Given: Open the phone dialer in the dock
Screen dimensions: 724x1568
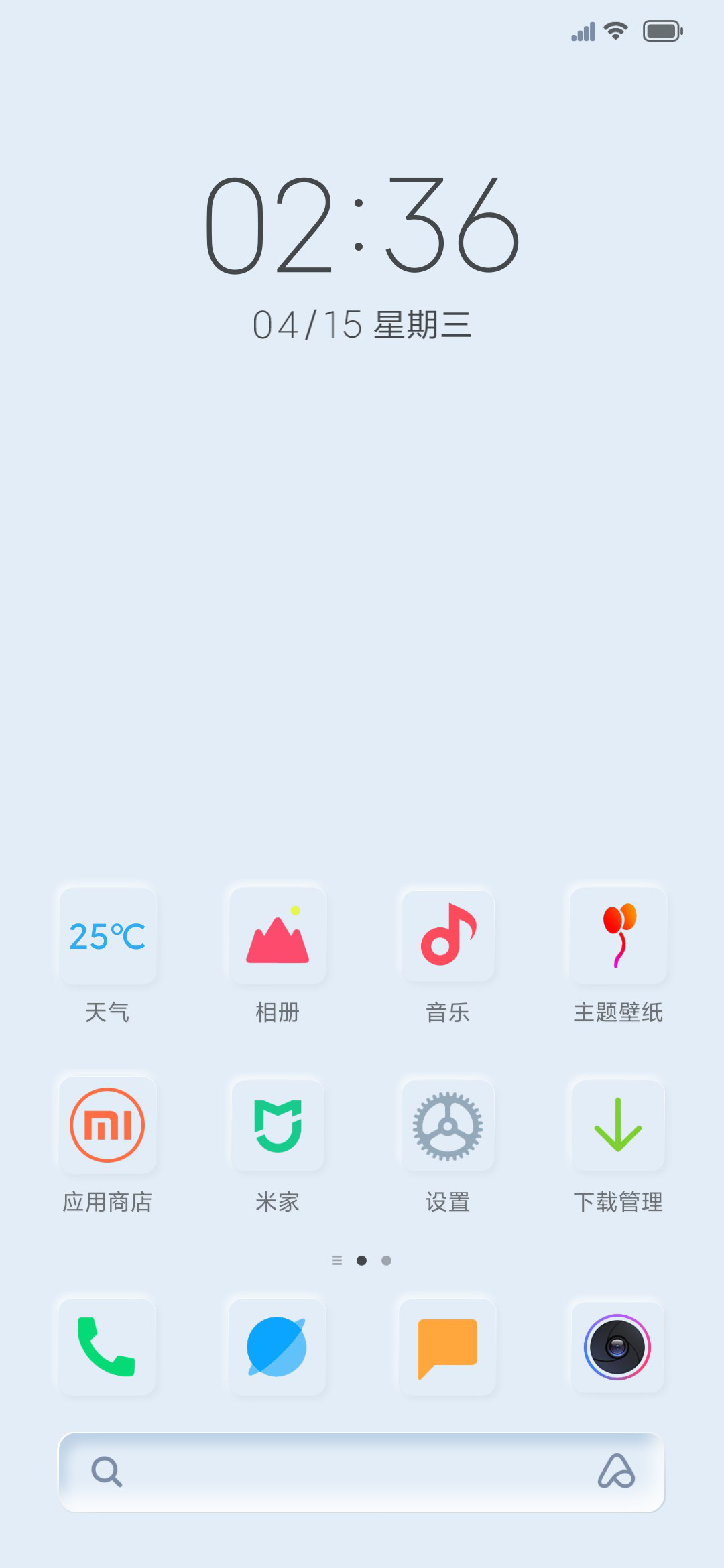Looking at the screenshot, I should pos(107,1347).
